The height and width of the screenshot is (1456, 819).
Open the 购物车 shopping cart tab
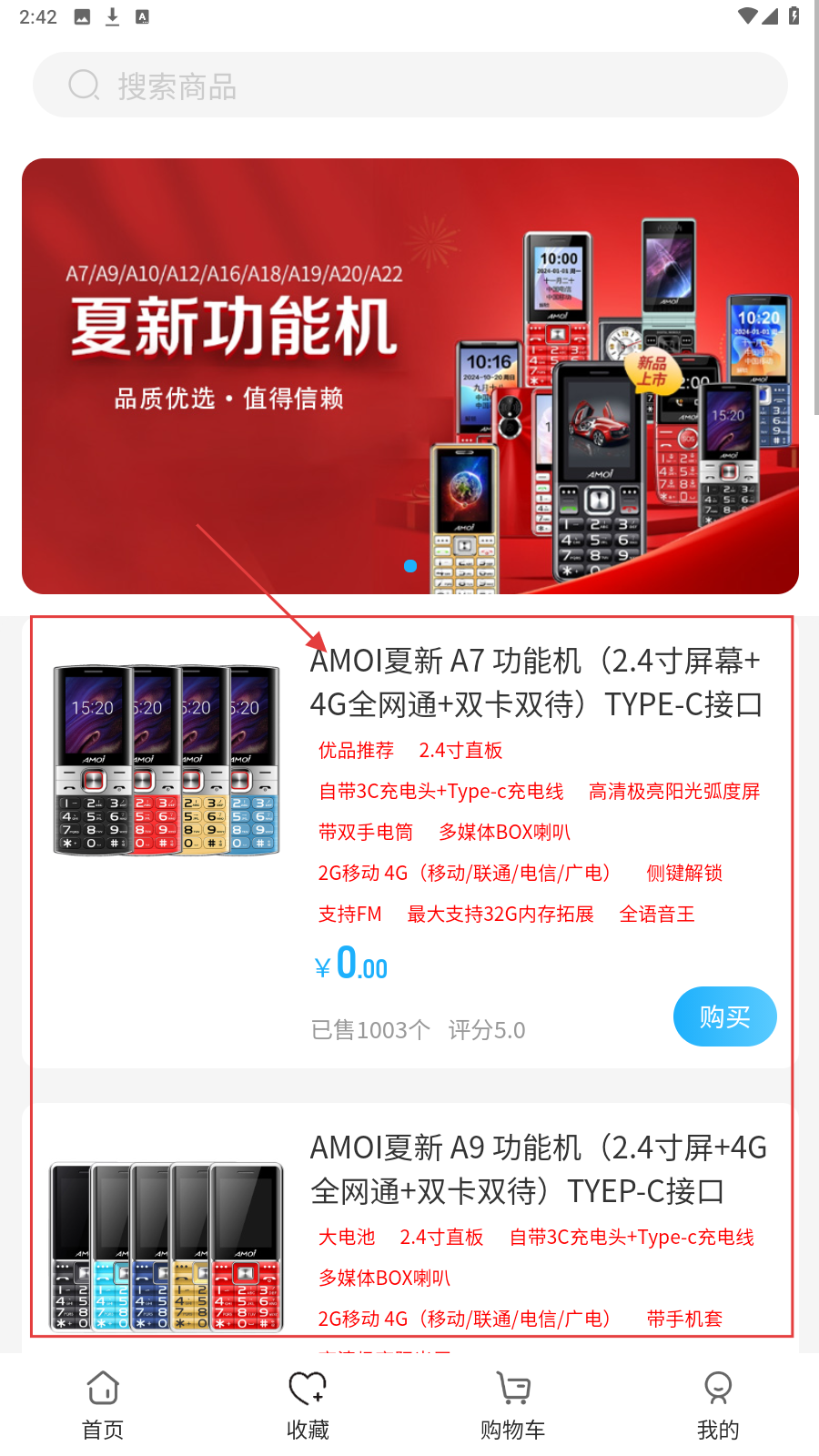point(512,1406)
